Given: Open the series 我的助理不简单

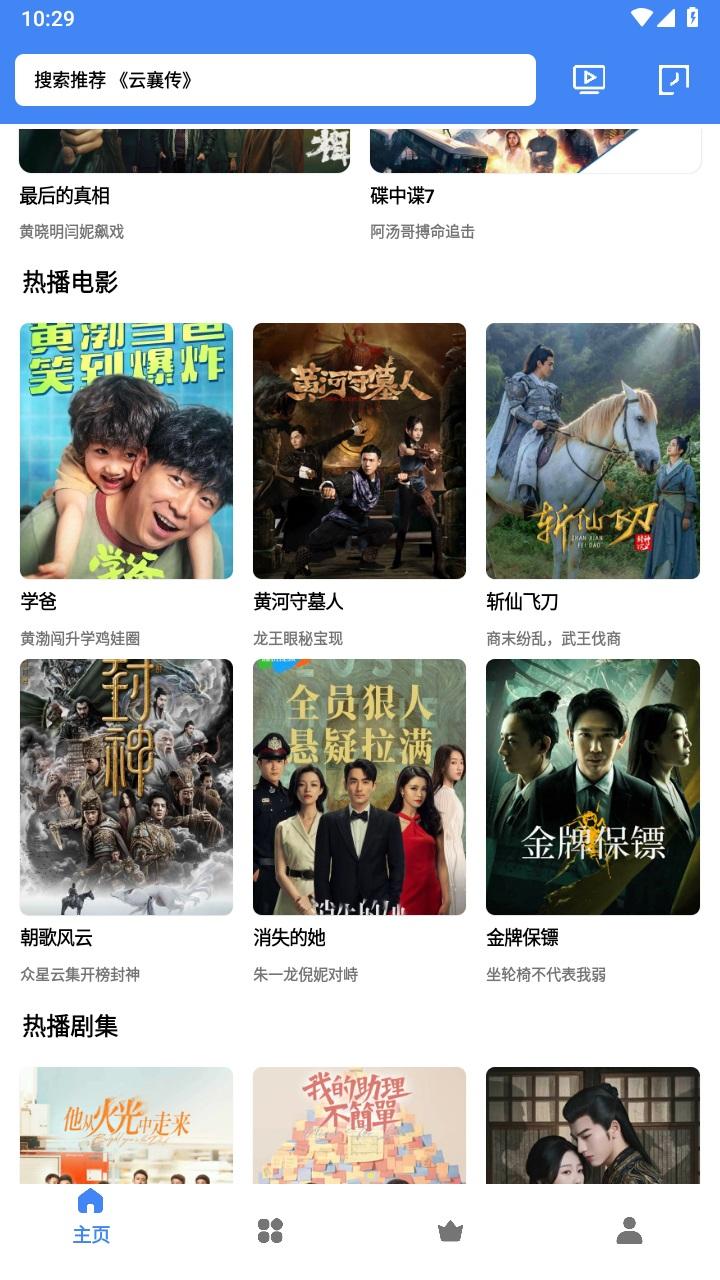Looking at the screenshot, I should point(359,1125).
